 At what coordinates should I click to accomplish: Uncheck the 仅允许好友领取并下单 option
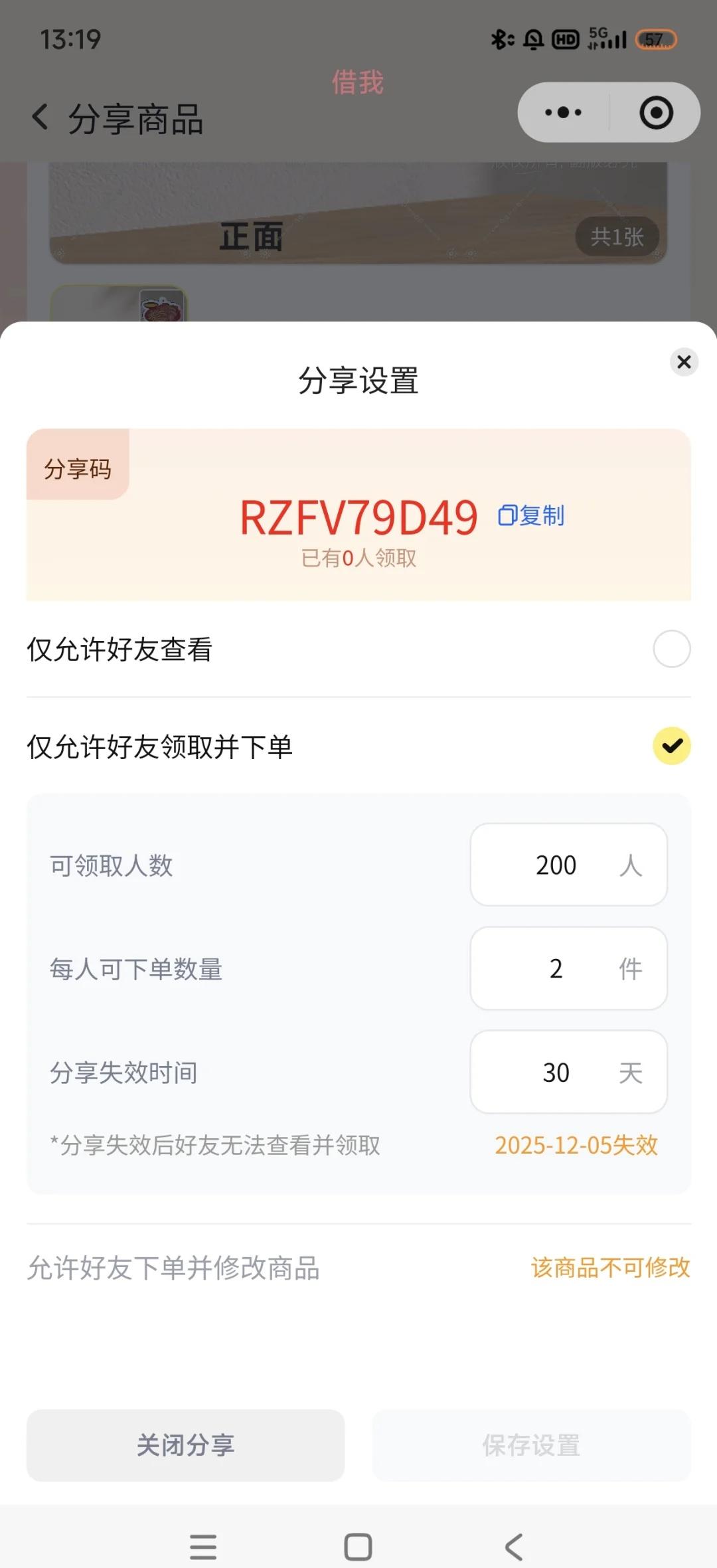coord(672,746)
